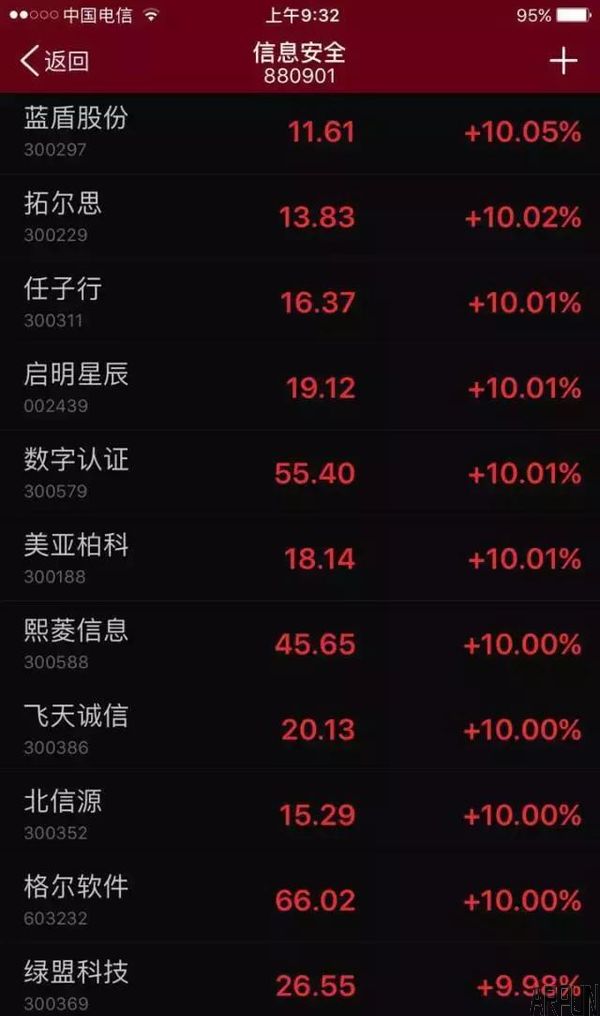Open the 拓尔思 stock row

300,217
